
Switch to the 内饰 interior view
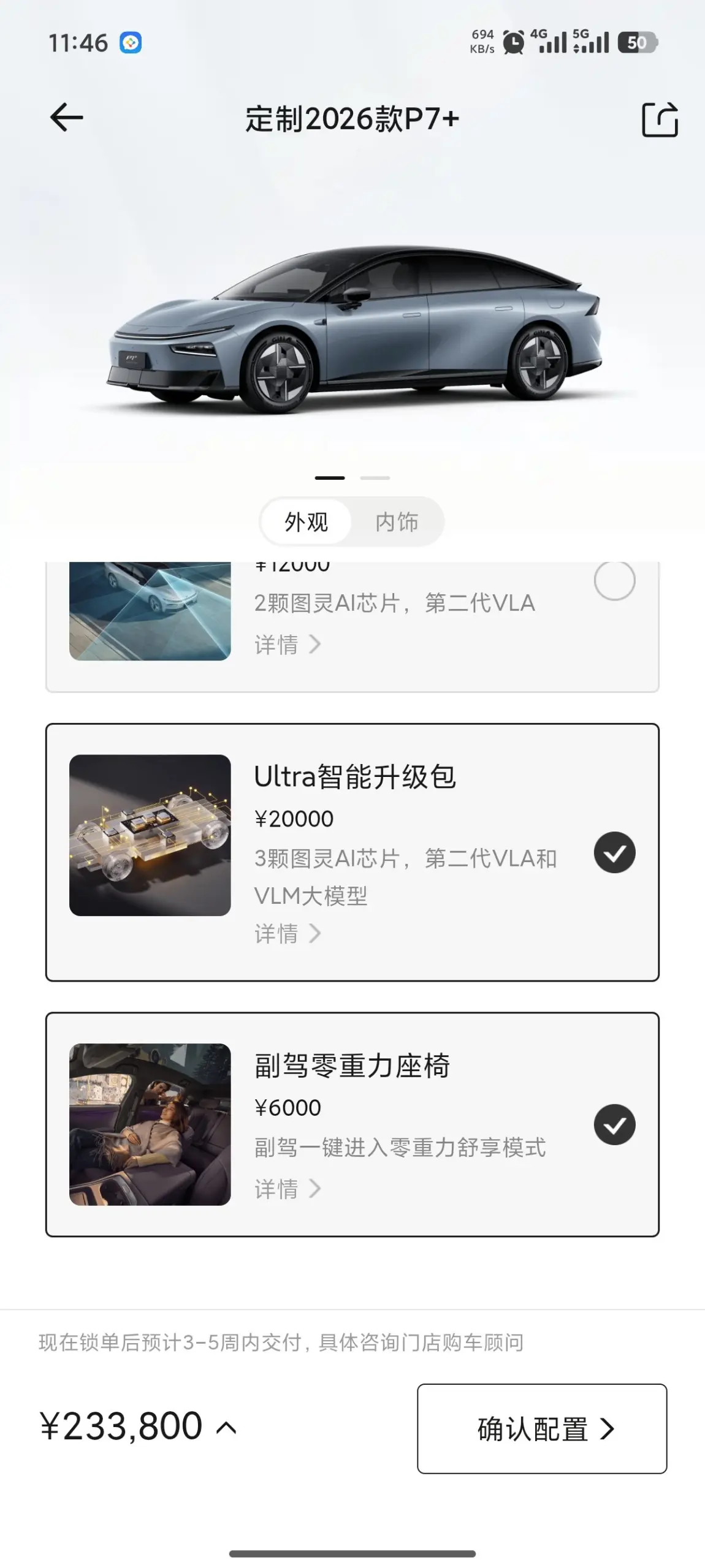click(x=397, y=522)
